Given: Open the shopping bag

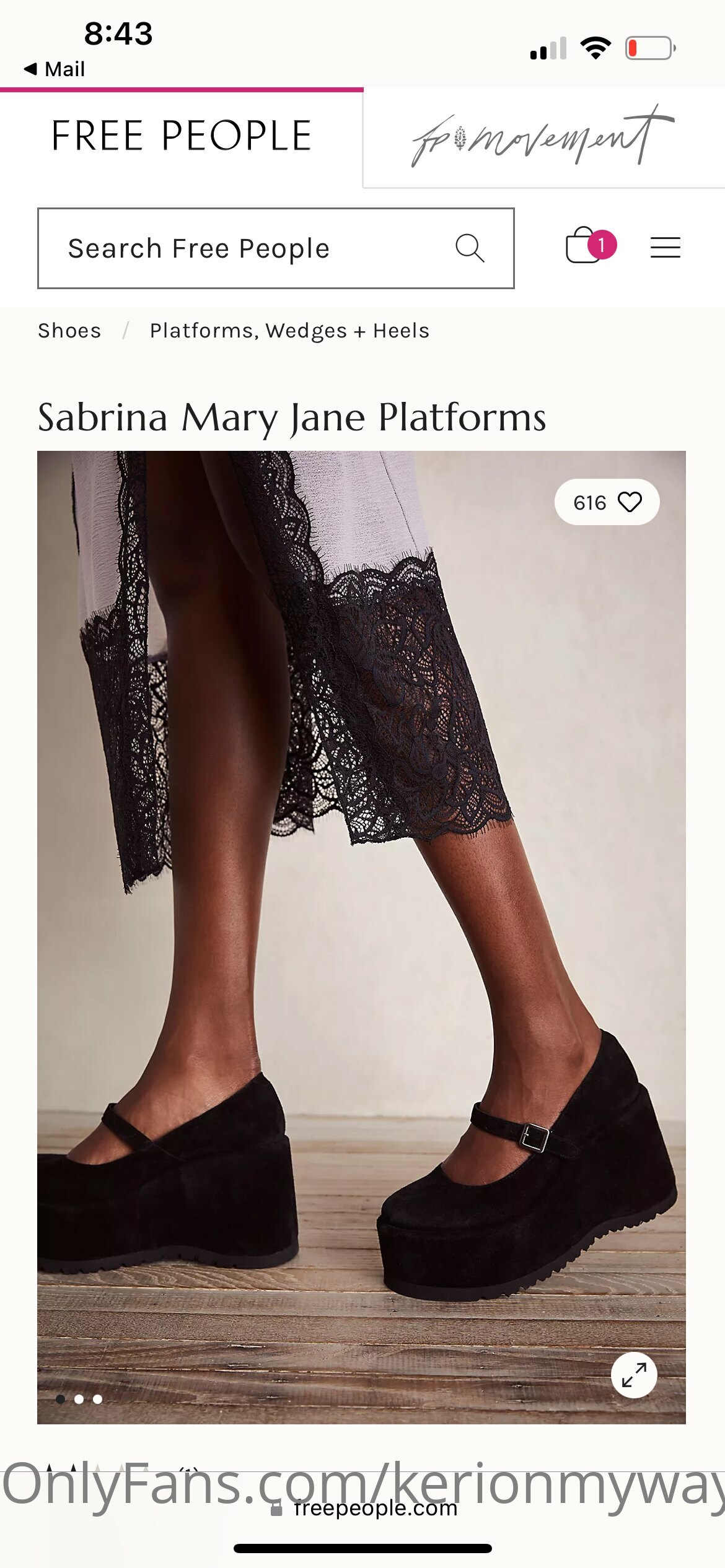Looking at the screenshot, I should (x=589, y=246).
